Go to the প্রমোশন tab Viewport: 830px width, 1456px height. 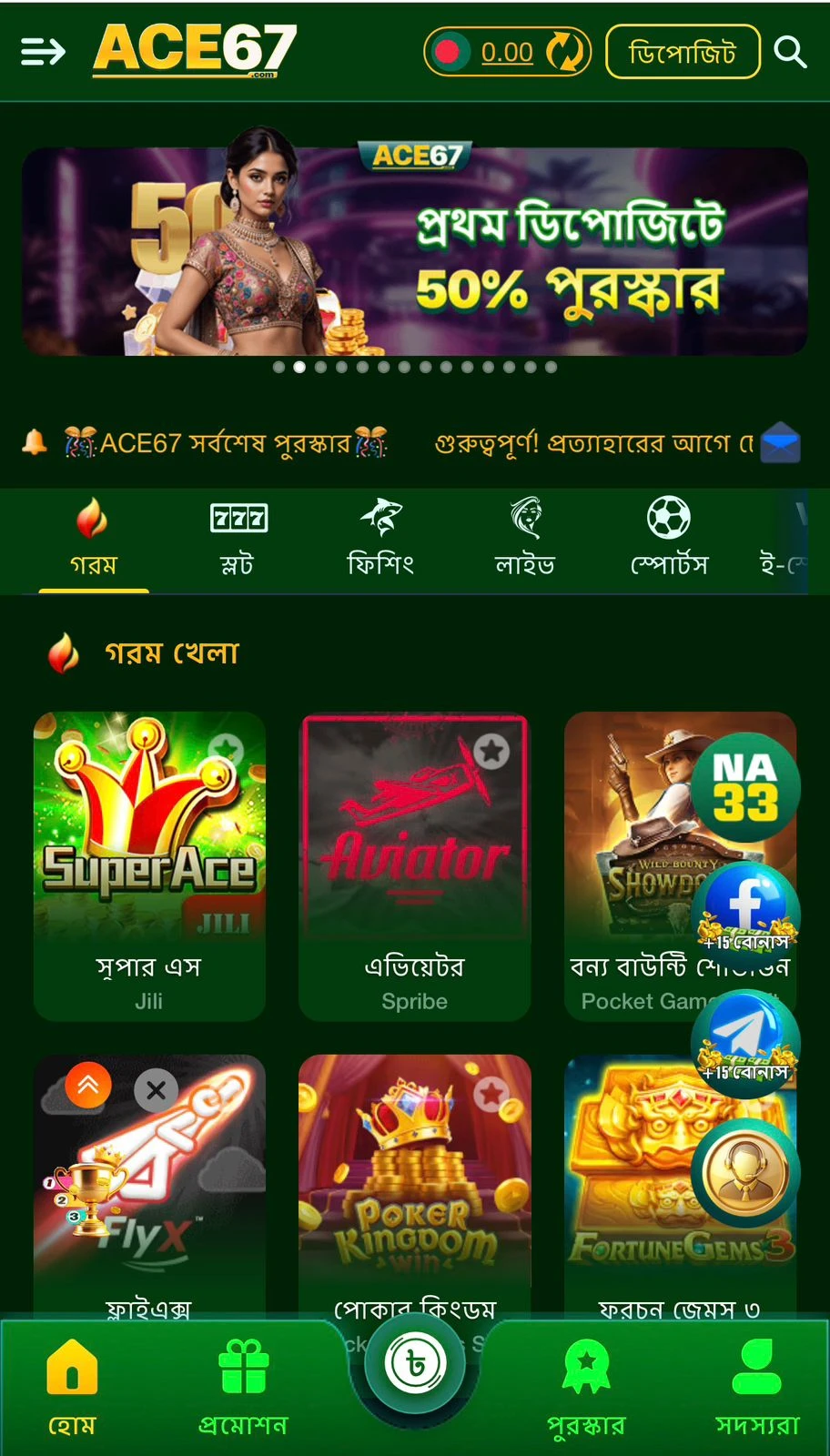[243, 1388]
